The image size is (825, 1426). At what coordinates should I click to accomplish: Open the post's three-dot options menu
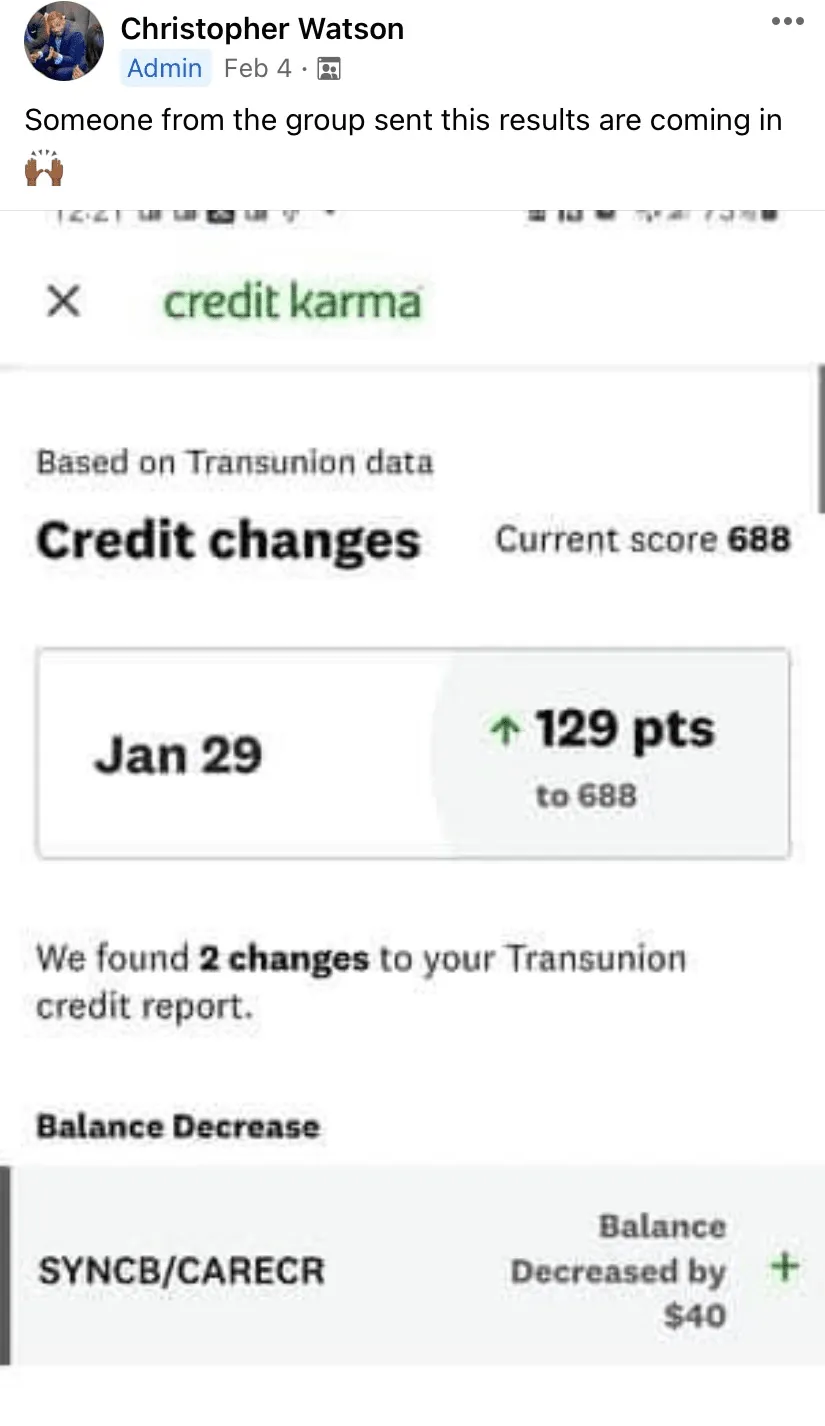tap(787, 21)
